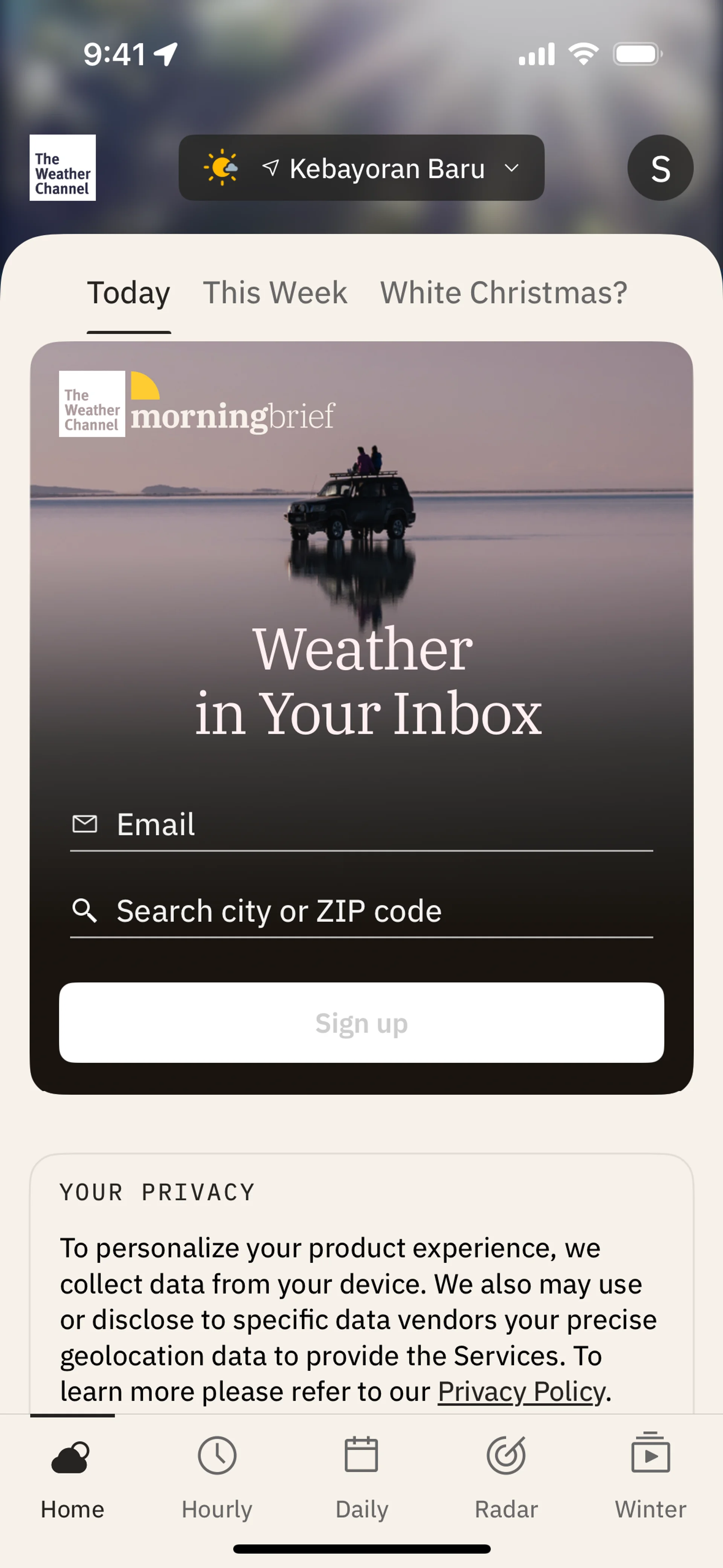Open the S profile avatar
This screenshot has width=723, height=1568.
point(660,168)
